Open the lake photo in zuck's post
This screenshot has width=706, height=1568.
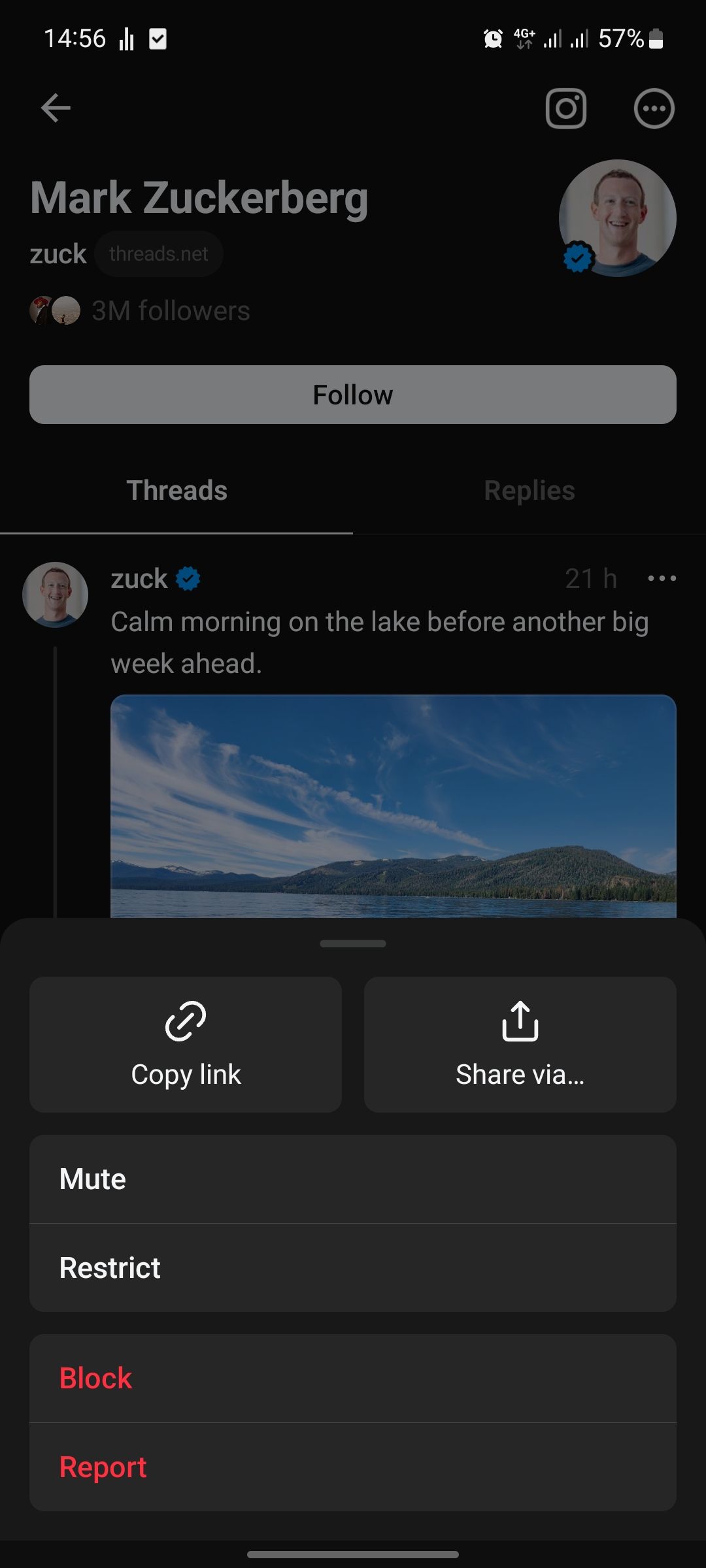[392, 804]
